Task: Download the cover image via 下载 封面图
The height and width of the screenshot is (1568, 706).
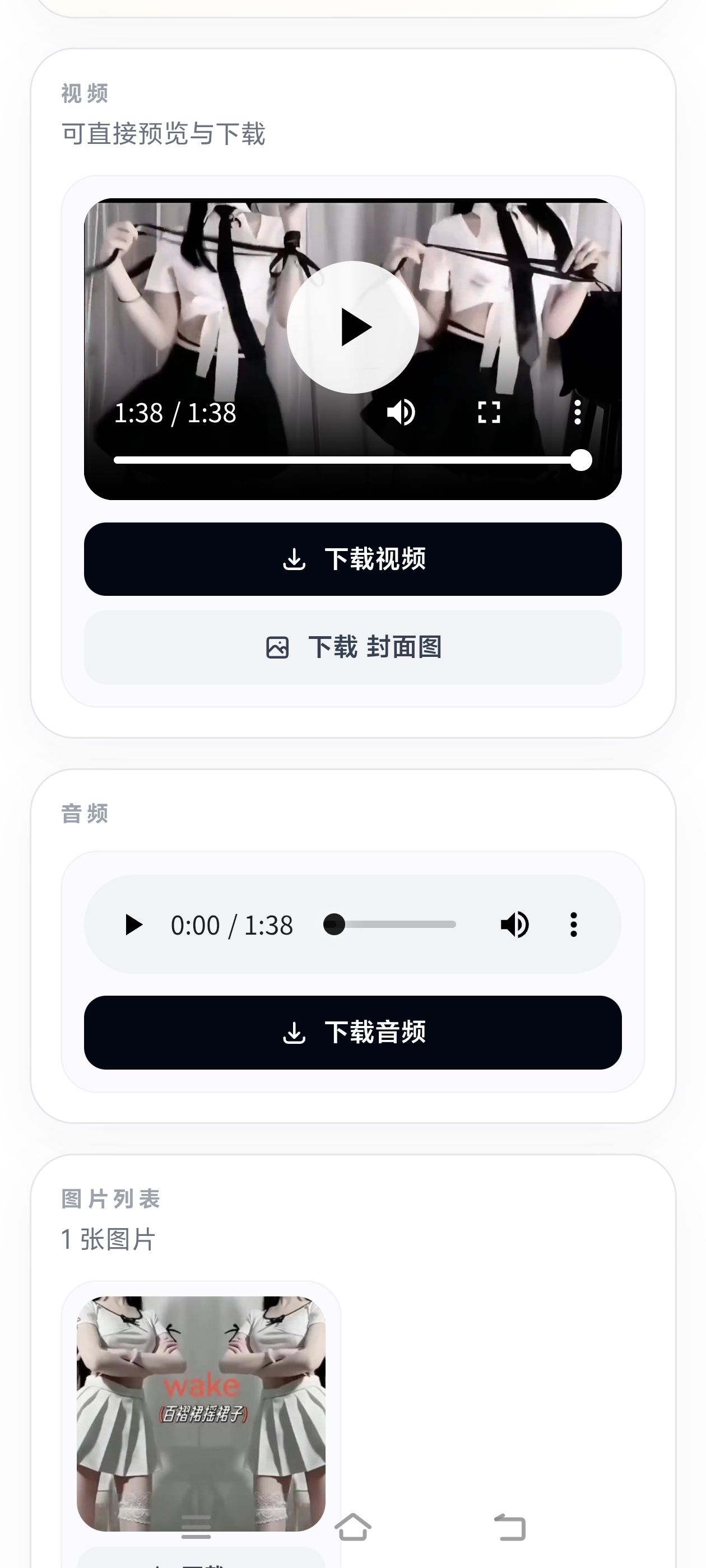Action: pos(352,647)
